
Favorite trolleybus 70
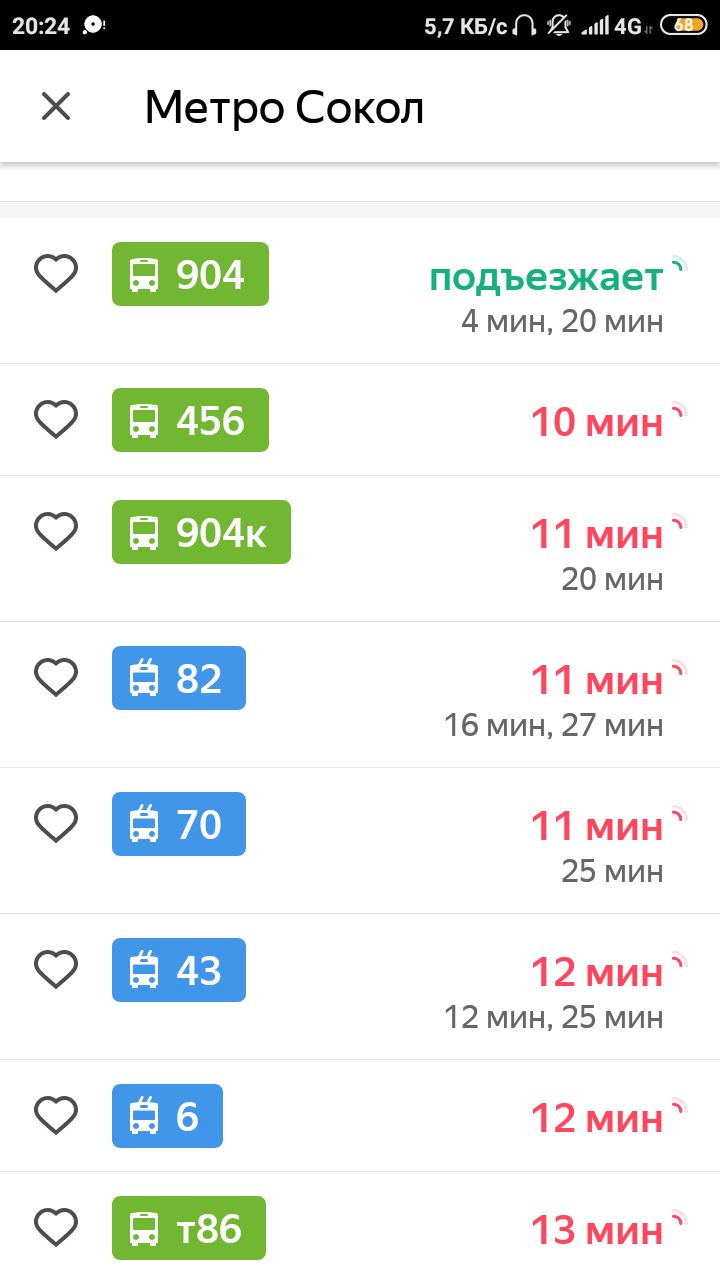56,823
